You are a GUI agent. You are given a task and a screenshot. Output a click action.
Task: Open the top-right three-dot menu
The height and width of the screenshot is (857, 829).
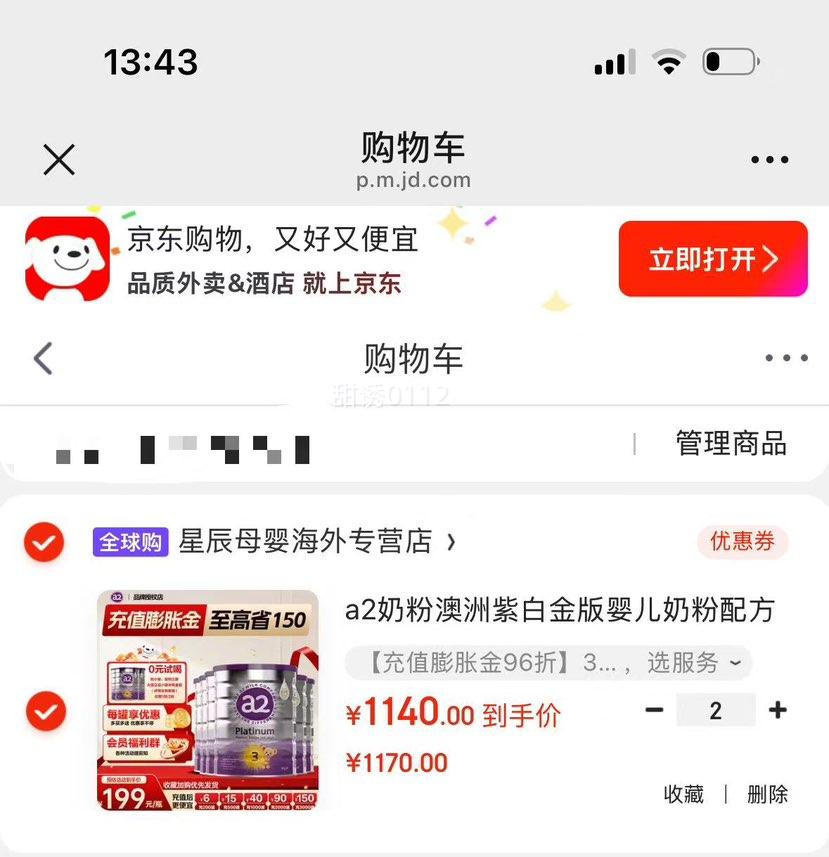click(770, 159)
